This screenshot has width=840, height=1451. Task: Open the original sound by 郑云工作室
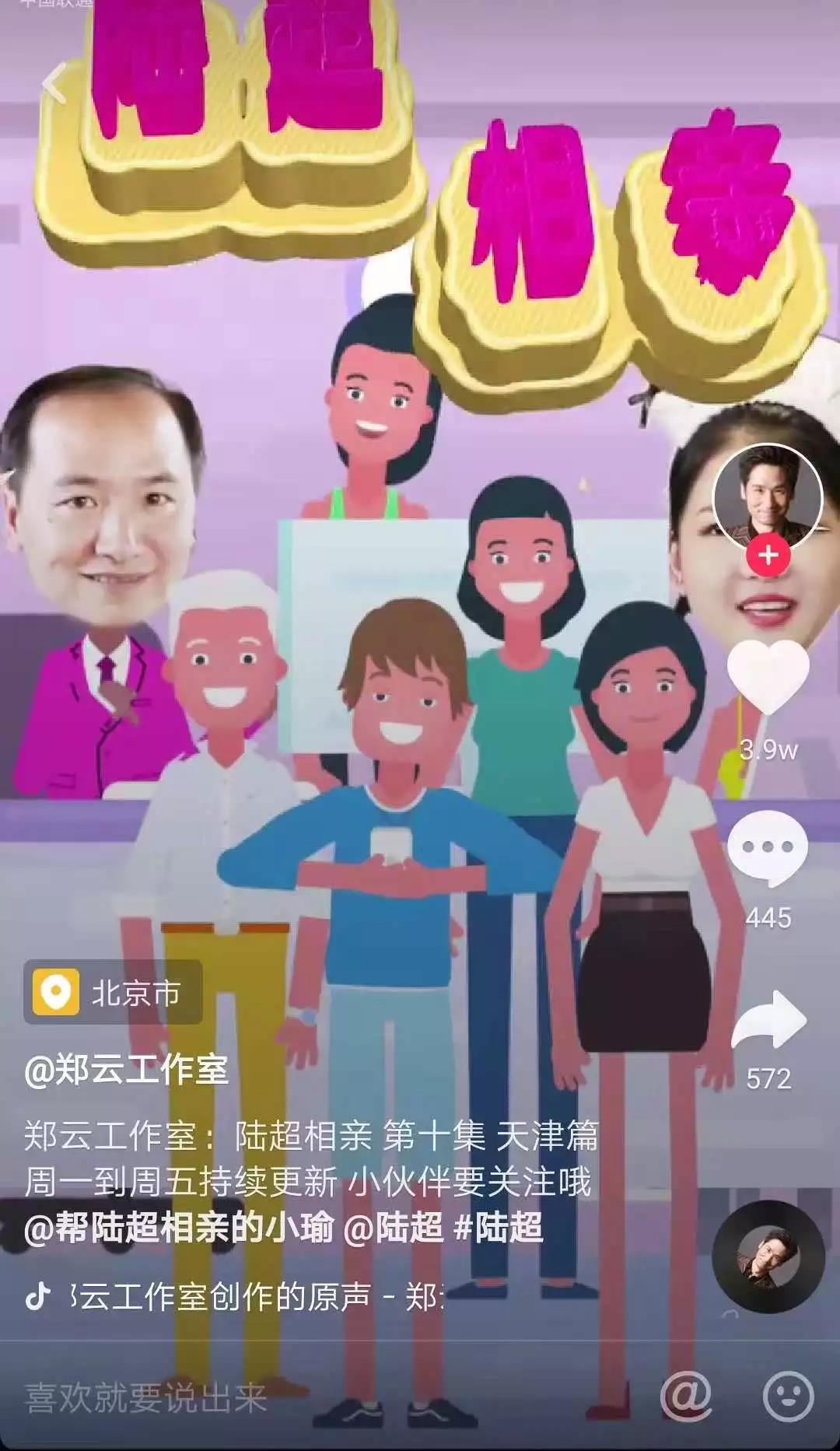point(257,1297)
